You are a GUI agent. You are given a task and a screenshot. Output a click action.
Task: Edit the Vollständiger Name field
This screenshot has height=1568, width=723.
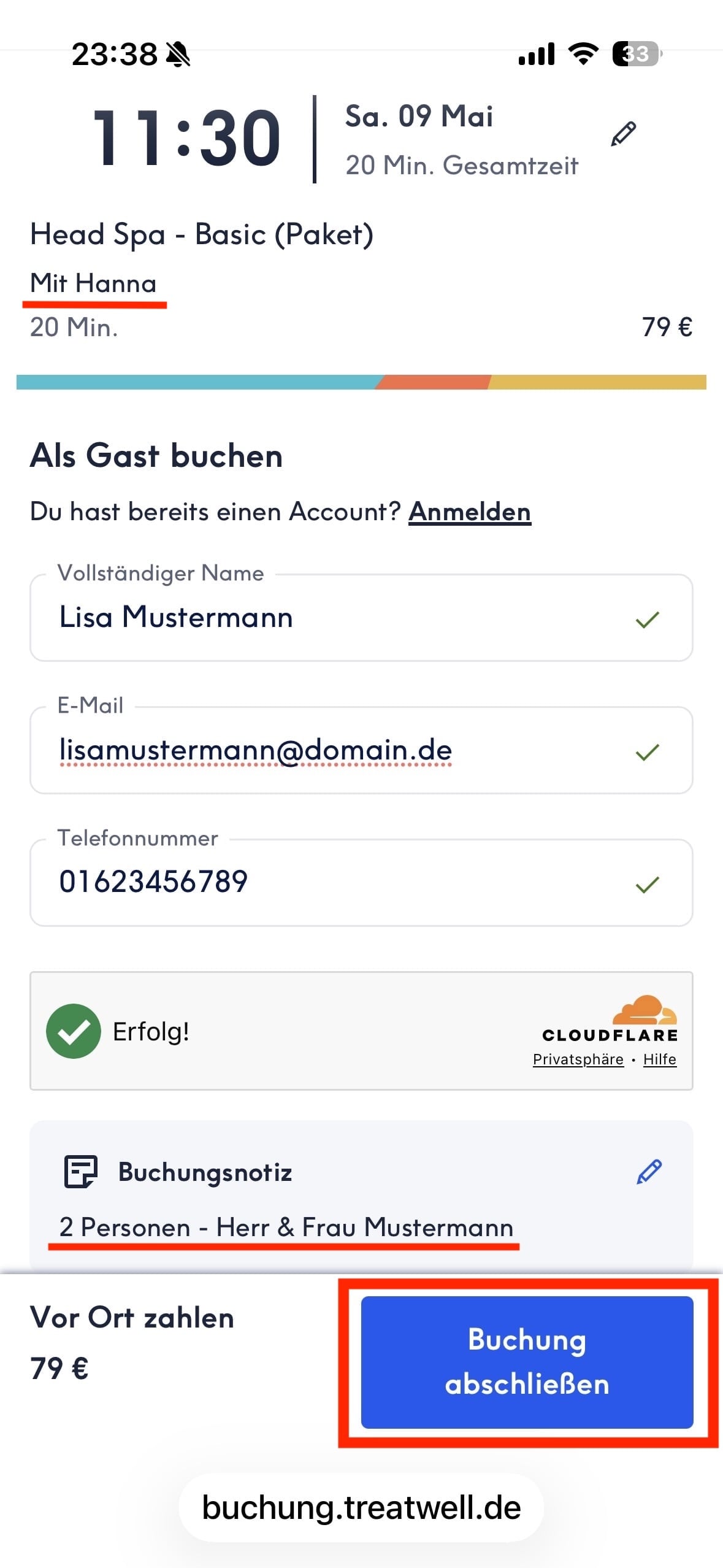(x=343, y=617)
